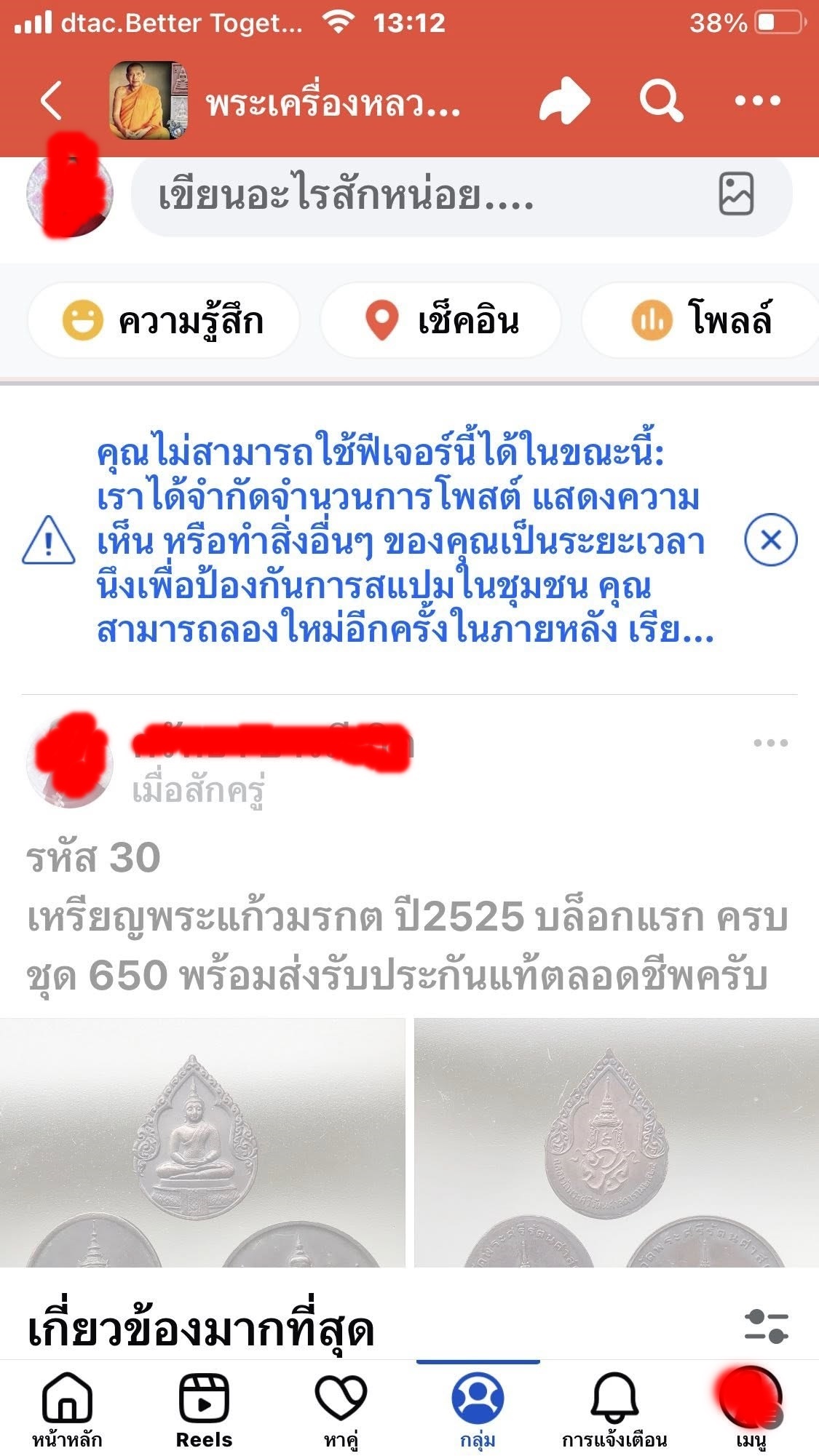This screenshot has width=819, height=1456.
Task: Search within this group
Action: click(x=660, y=100)
